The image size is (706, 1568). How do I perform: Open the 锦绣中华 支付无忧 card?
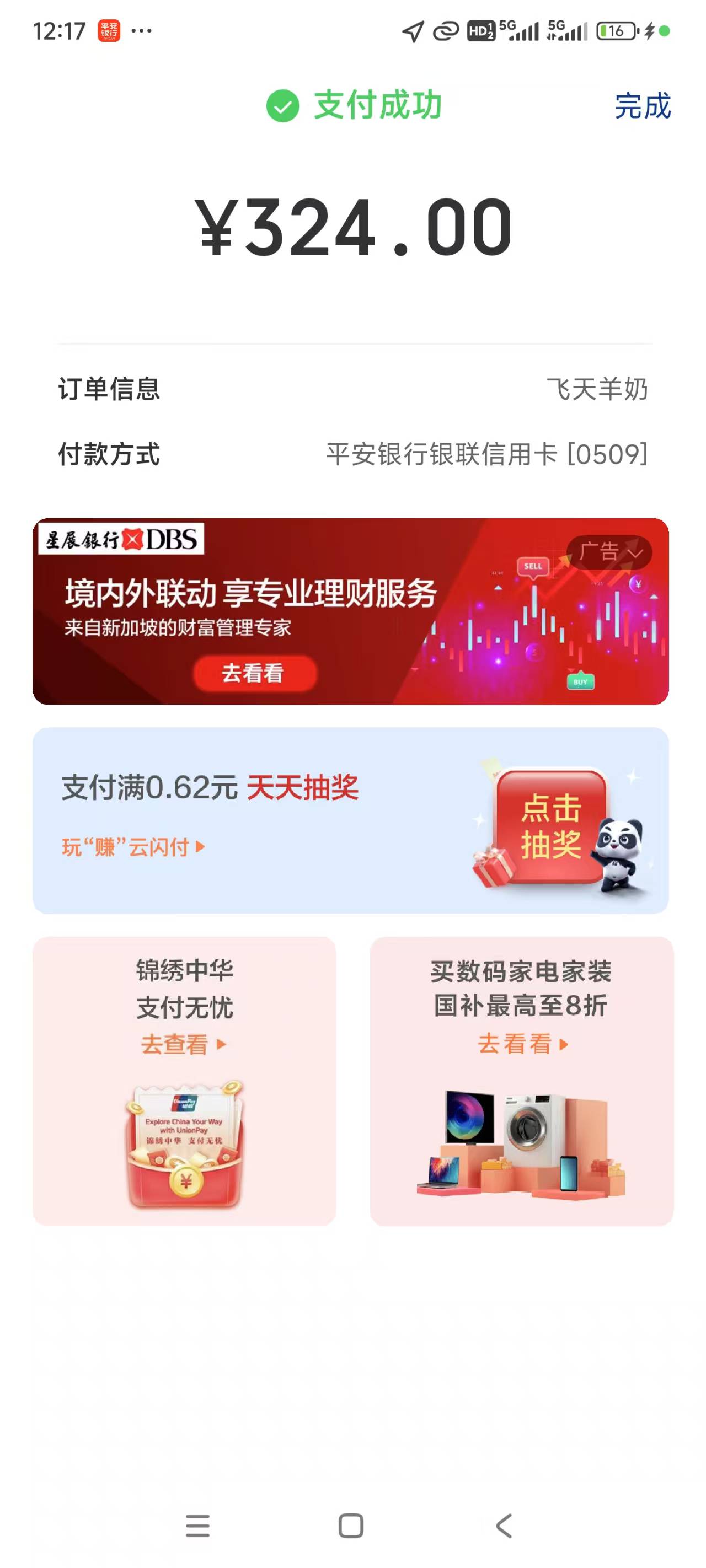click(x=184, y=1080)
